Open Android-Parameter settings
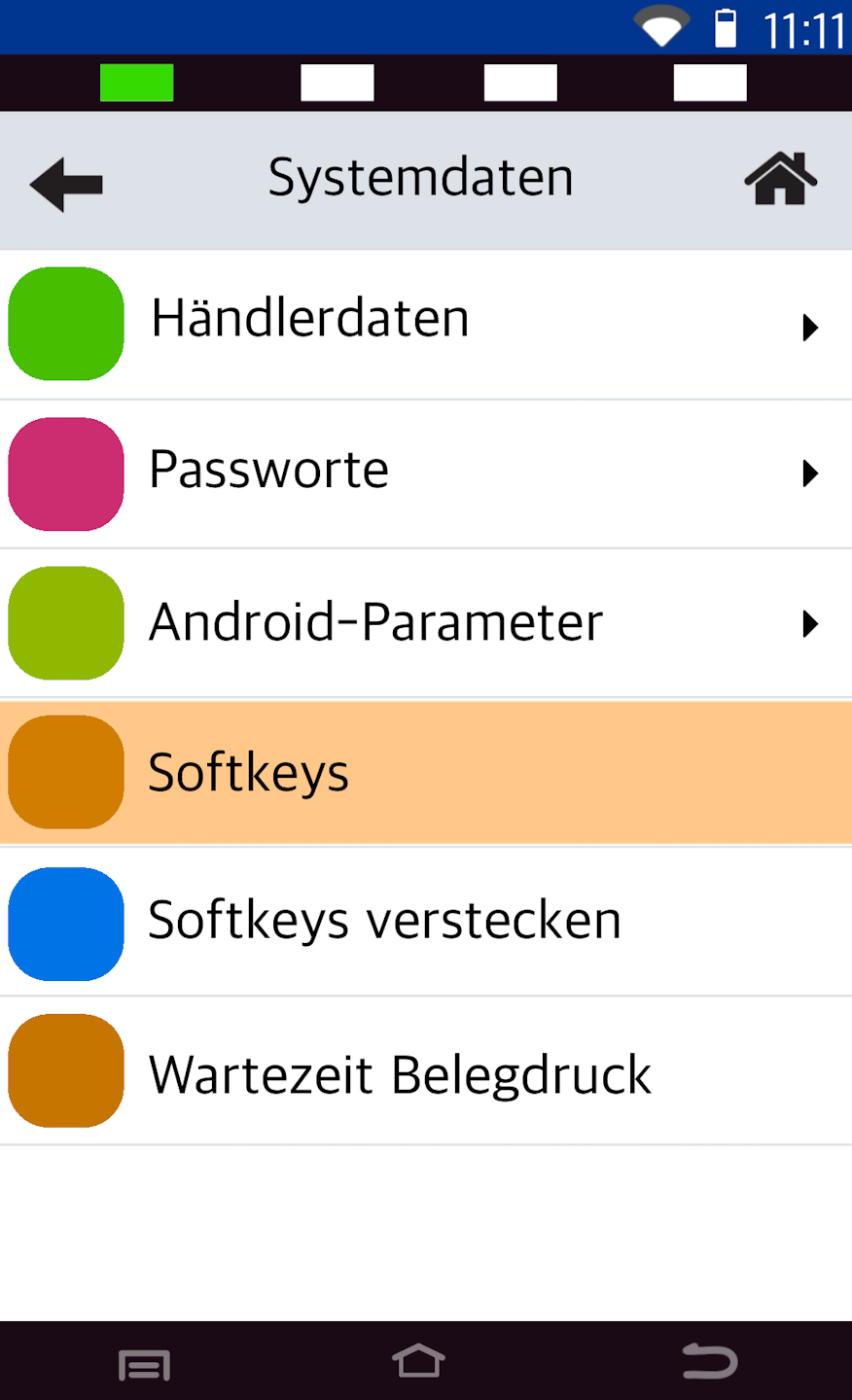The image size is (852, 1400). coord(426,623)
